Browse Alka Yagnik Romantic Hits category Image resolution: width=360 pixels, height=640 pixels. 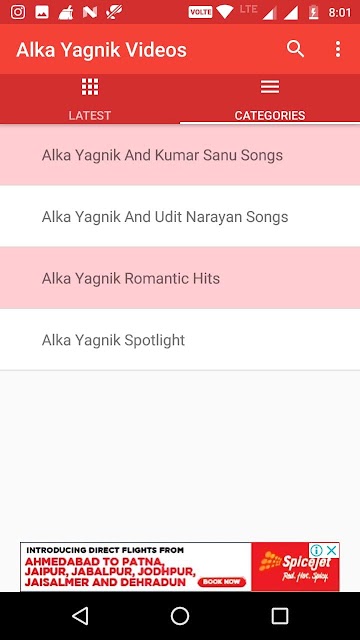tap(180, 278)
